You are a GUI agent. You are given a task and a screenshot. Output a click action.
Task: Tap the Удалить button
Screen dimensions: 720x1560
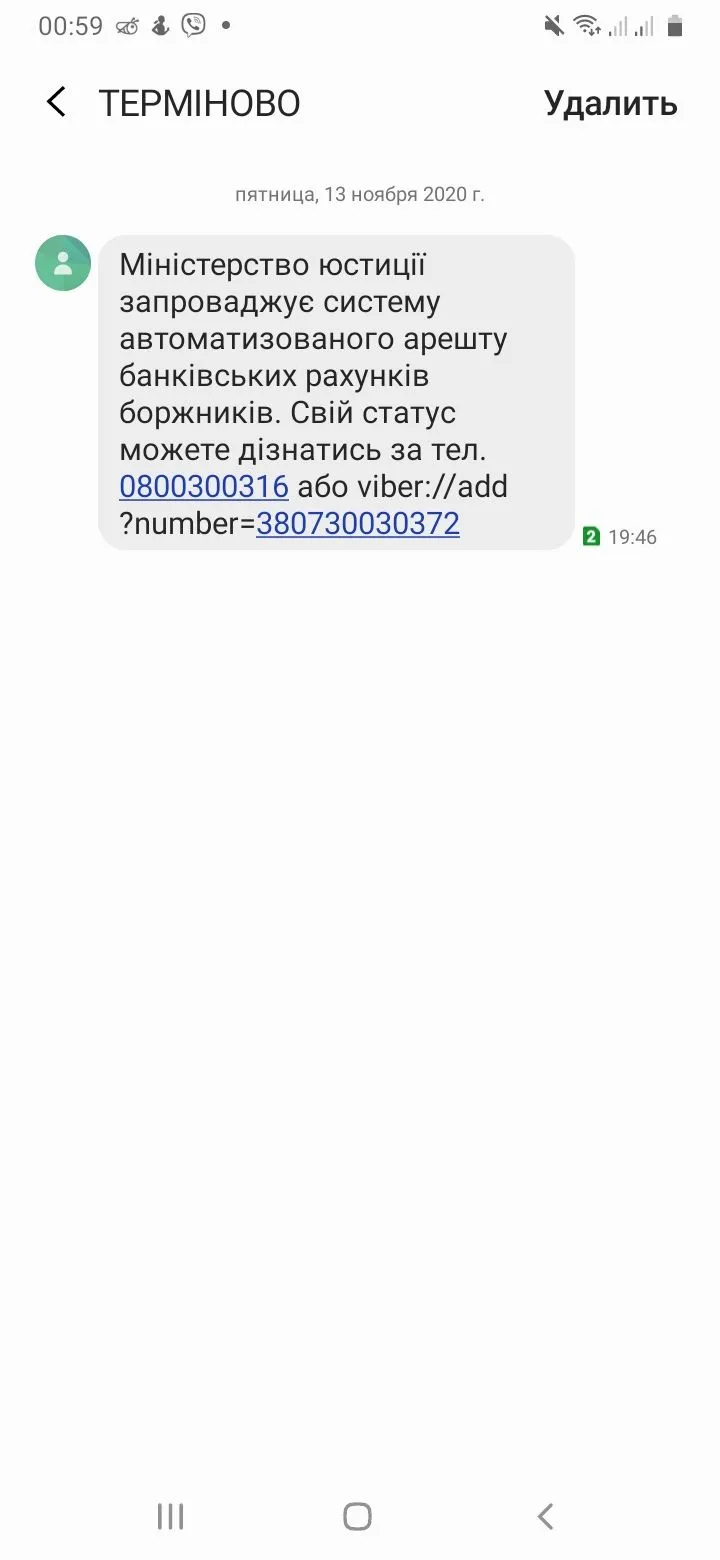click(610, 103)
